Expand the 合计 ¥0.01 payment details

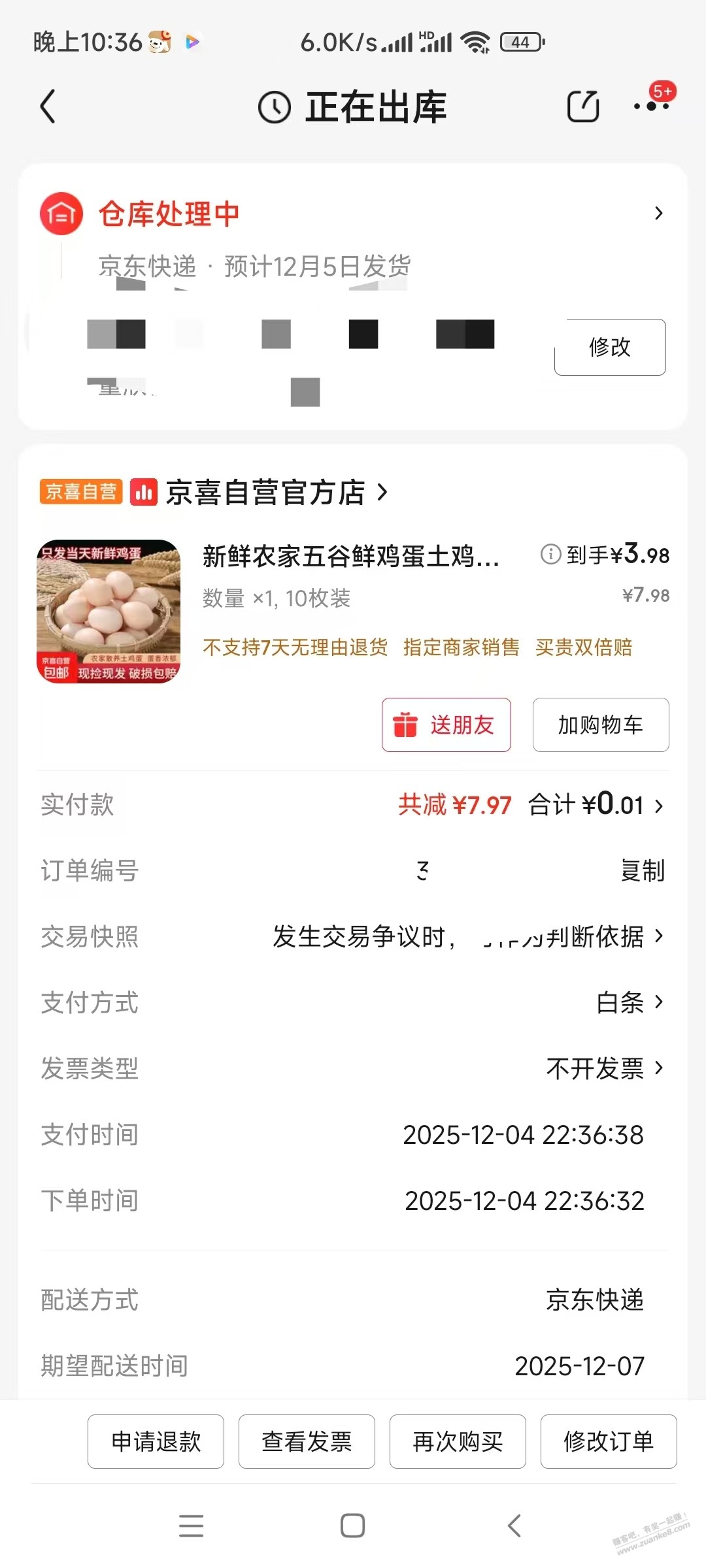(595, 805)
